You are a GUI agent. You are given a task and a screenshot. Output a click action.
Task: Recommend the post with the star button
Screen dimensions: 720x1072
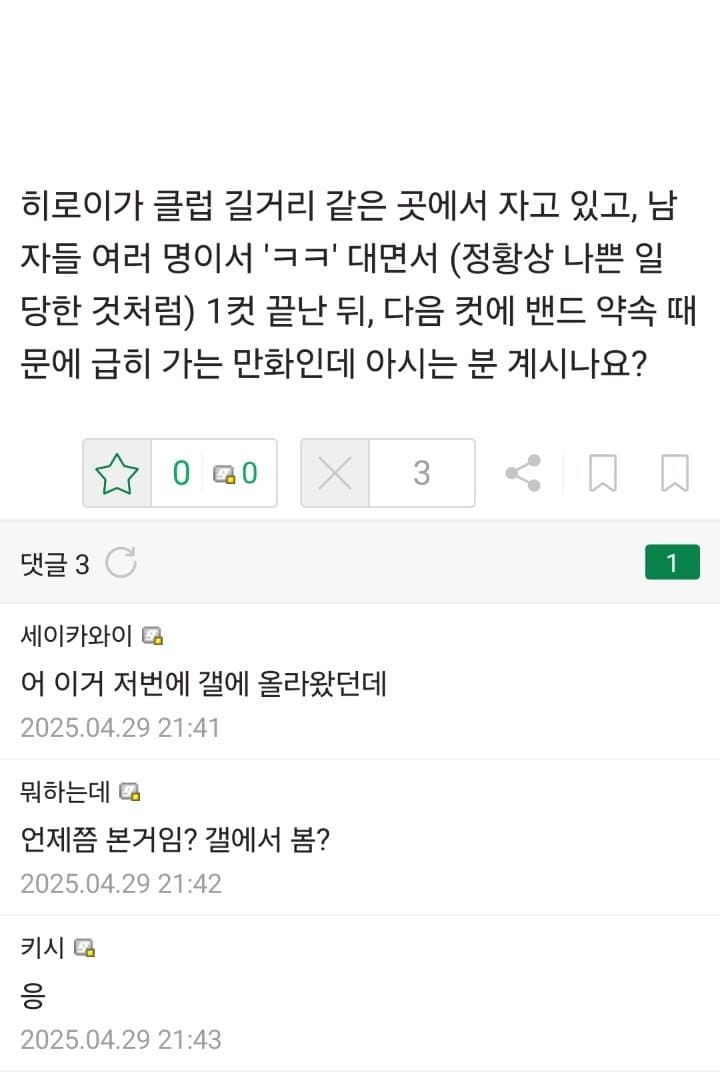pos(117,473)
